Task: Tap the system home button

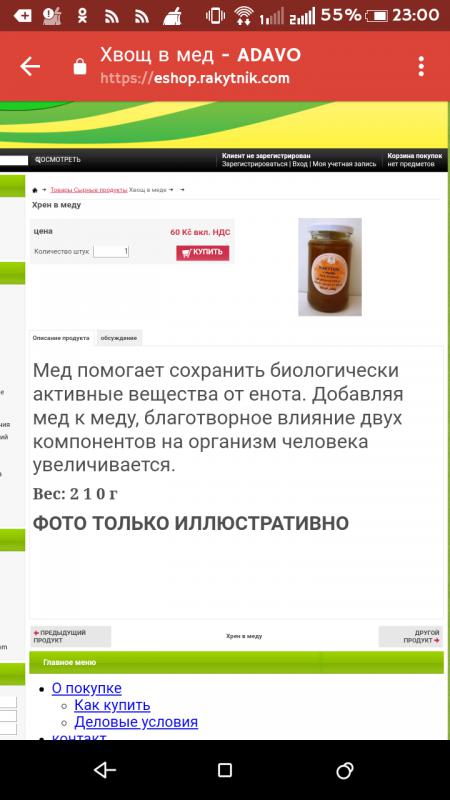Action: point(225,770)
